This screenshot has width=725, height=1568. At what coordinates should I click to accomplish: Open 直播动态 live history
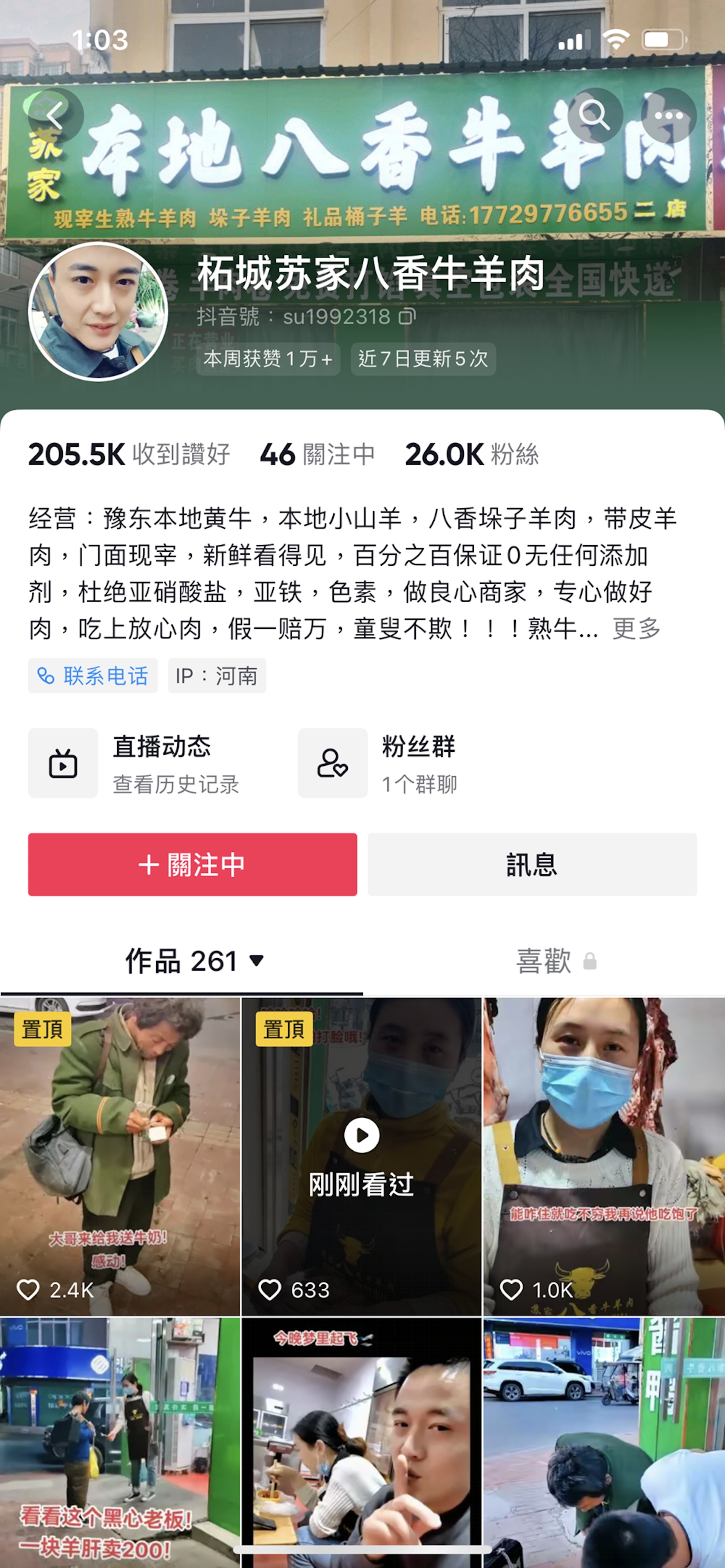134,763
